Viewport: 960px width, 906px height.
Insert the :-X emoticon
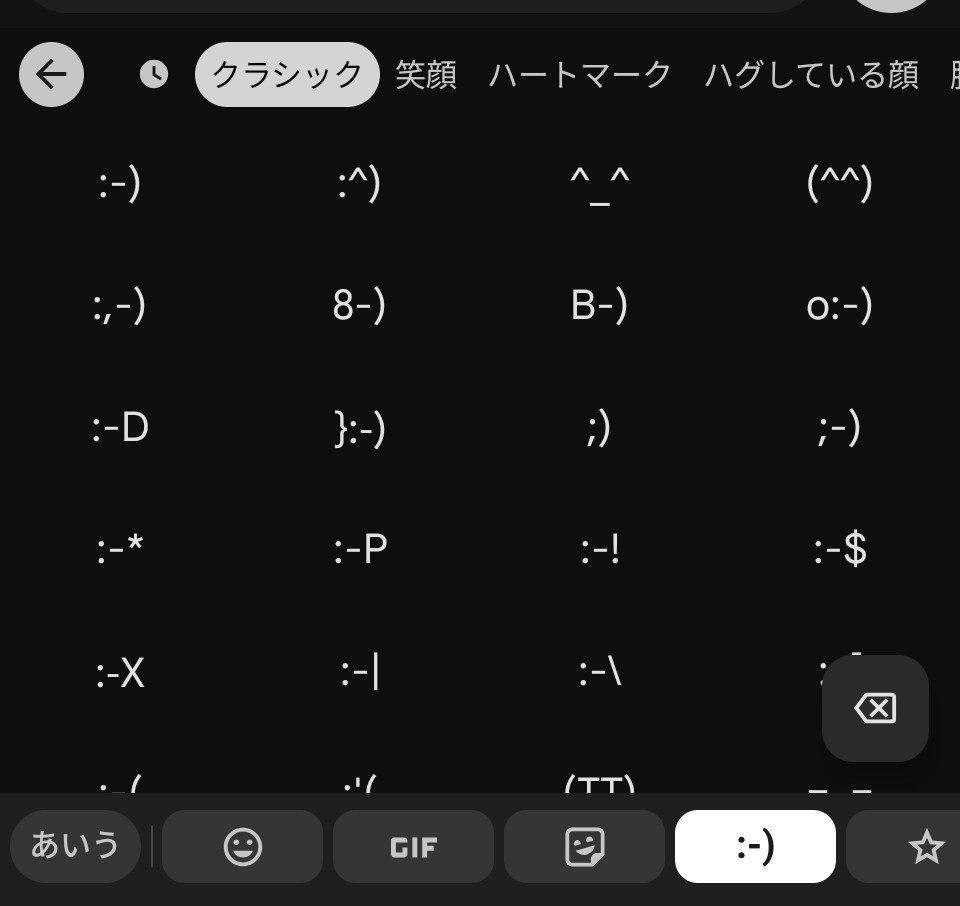click(120, 673)
